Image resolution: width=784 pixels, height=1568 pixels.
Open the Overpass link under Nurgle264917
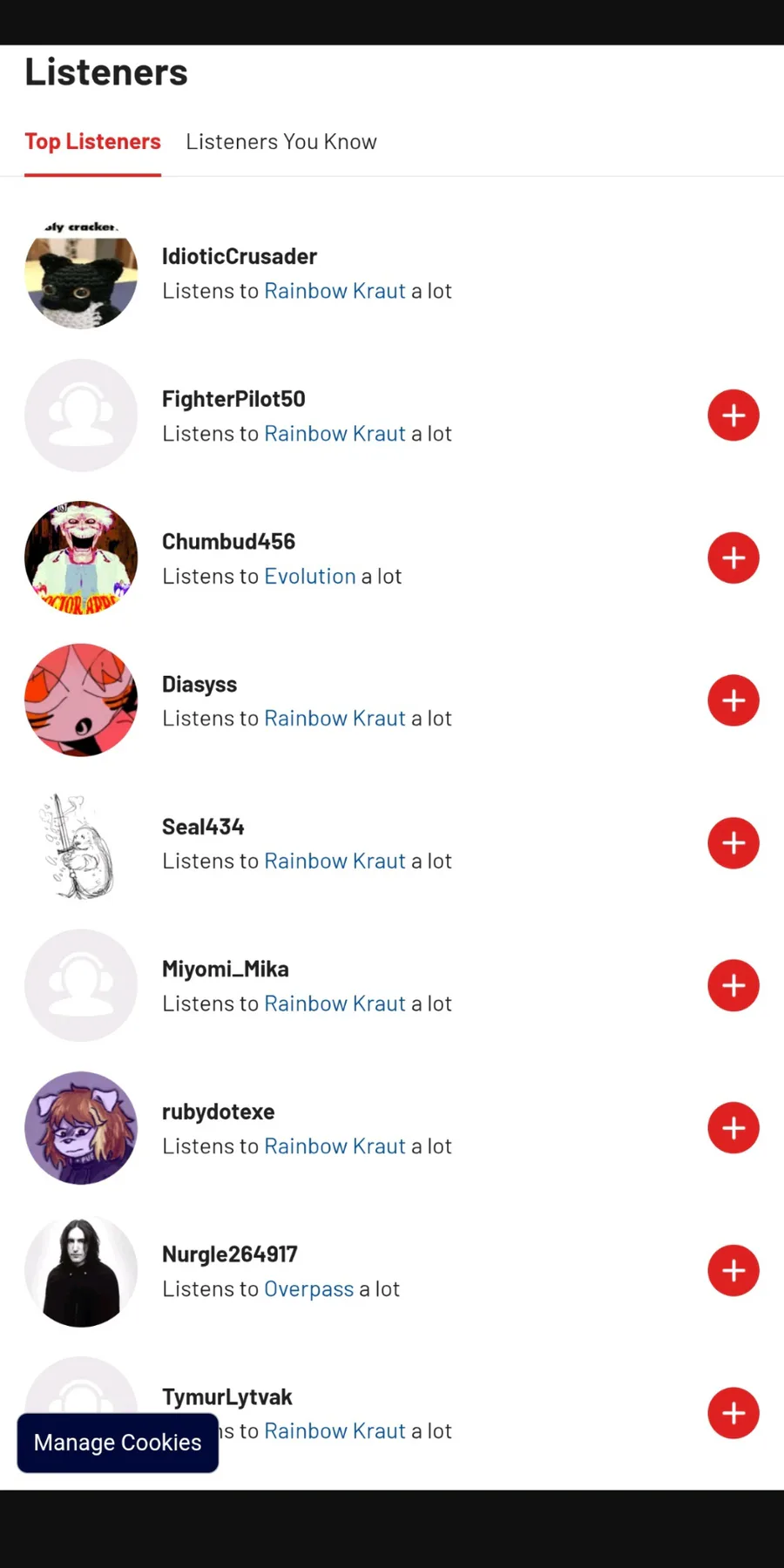click(x=308, y=1288)
